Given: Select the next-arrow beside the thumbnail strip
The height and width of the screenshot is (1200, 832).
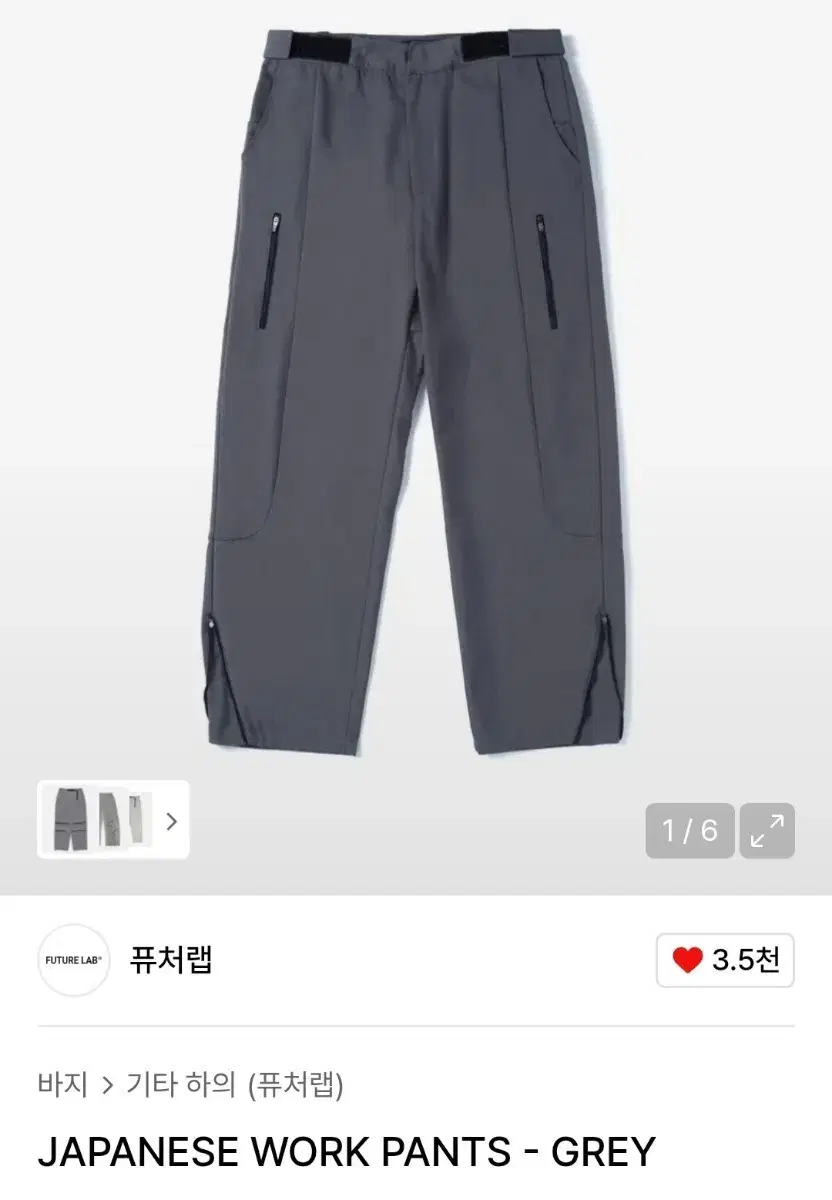Looking at the screenshot, I should click(x=172, y=820).
